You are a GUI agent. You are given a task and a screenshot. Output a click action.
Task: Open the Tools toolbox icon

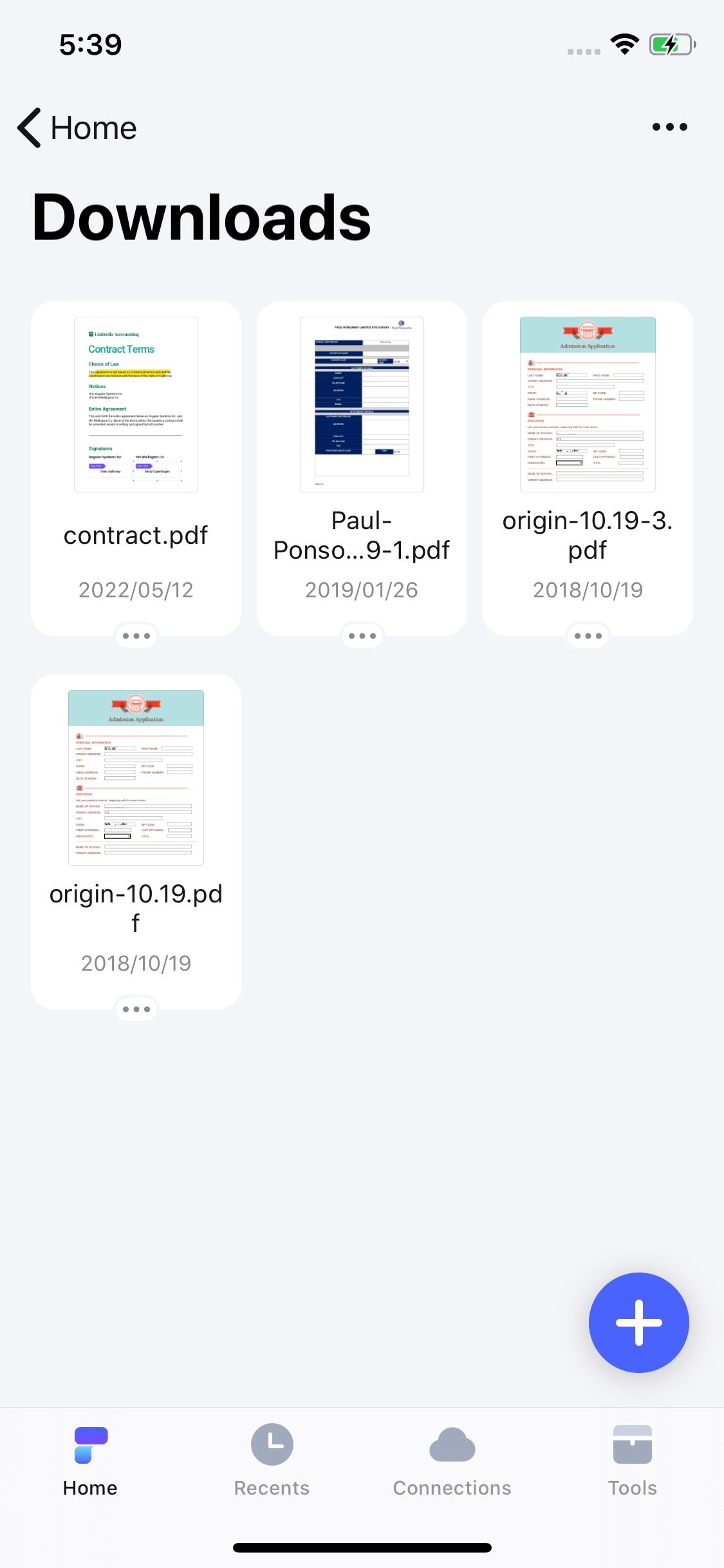(633, 1450)
